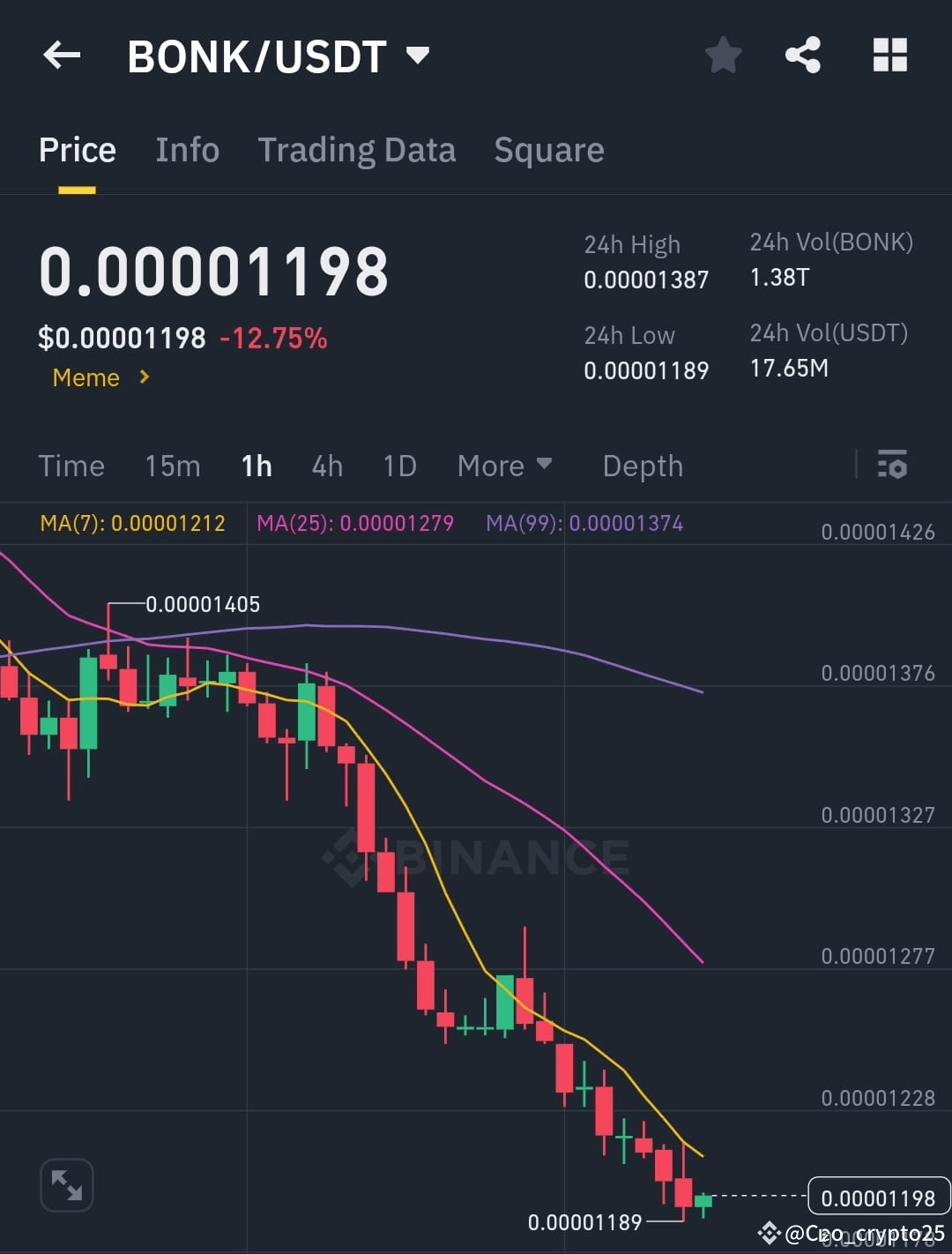Expand the chart to fullscreen view
Screen dimensions: 952x1254
(67, 1185)
